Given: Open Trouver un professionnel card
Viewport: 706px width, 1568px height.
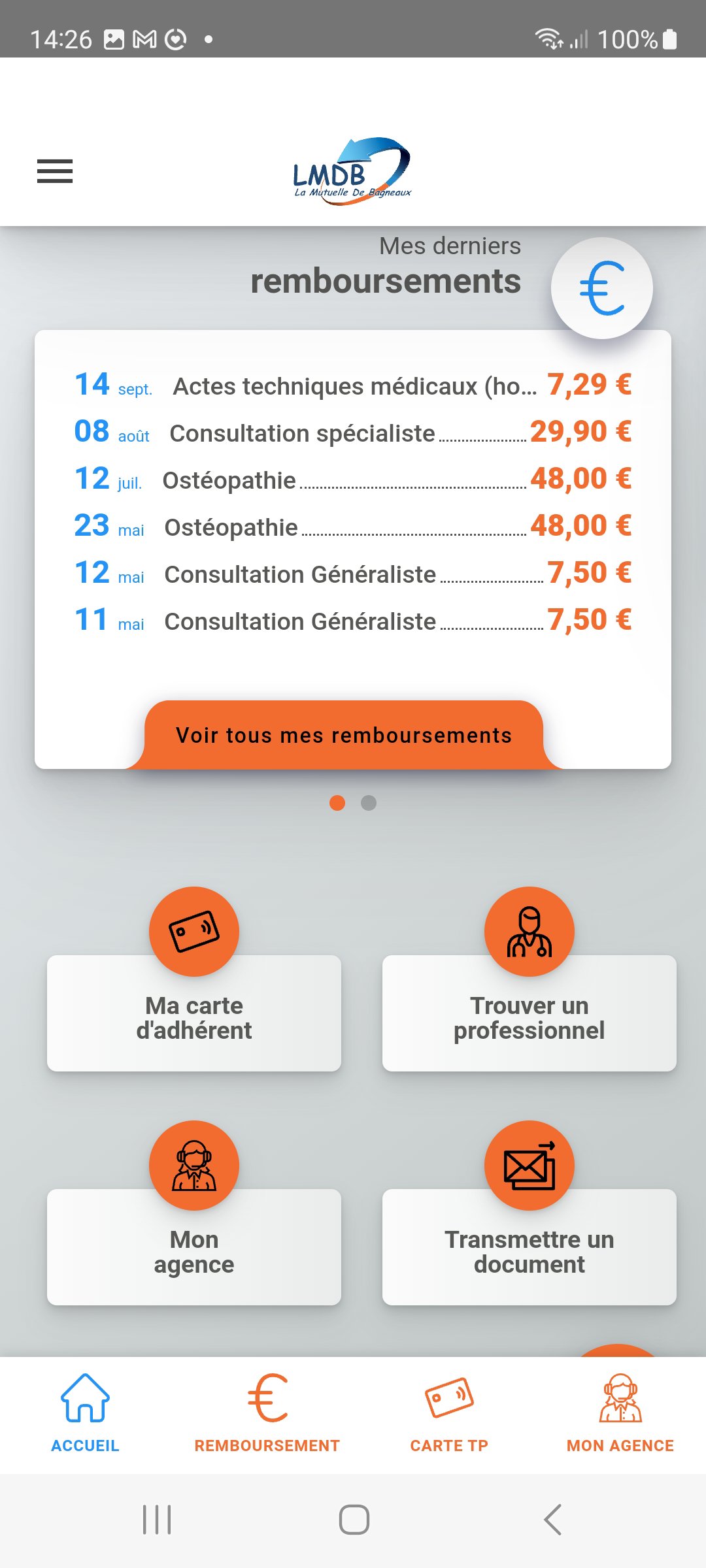Looking at the screenshot, I should pyautogui.click(x=529, y=1013).
